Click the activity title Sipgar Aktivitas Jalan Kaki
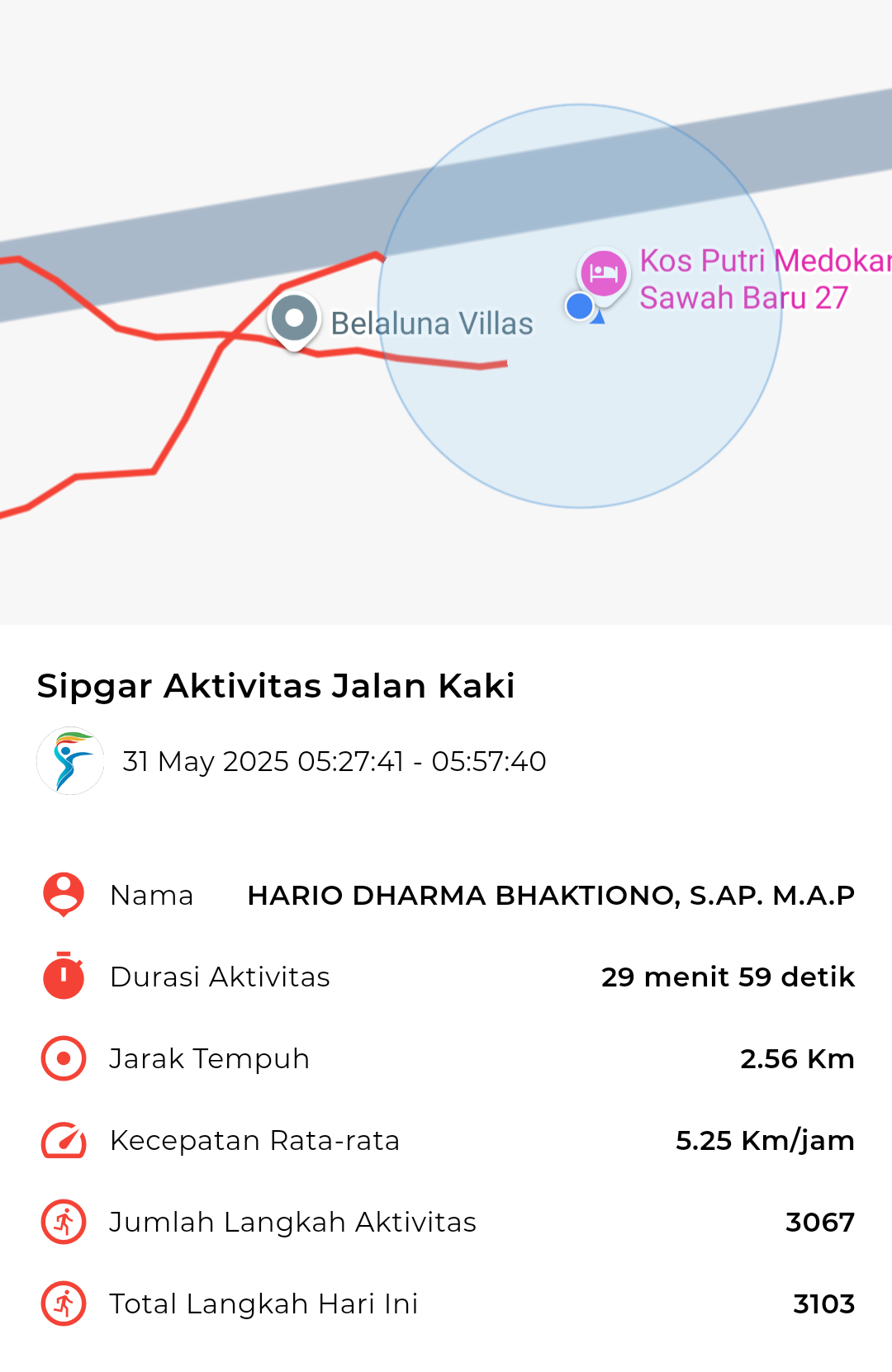This screenshot has height=1372, width=892. (275, 685)
